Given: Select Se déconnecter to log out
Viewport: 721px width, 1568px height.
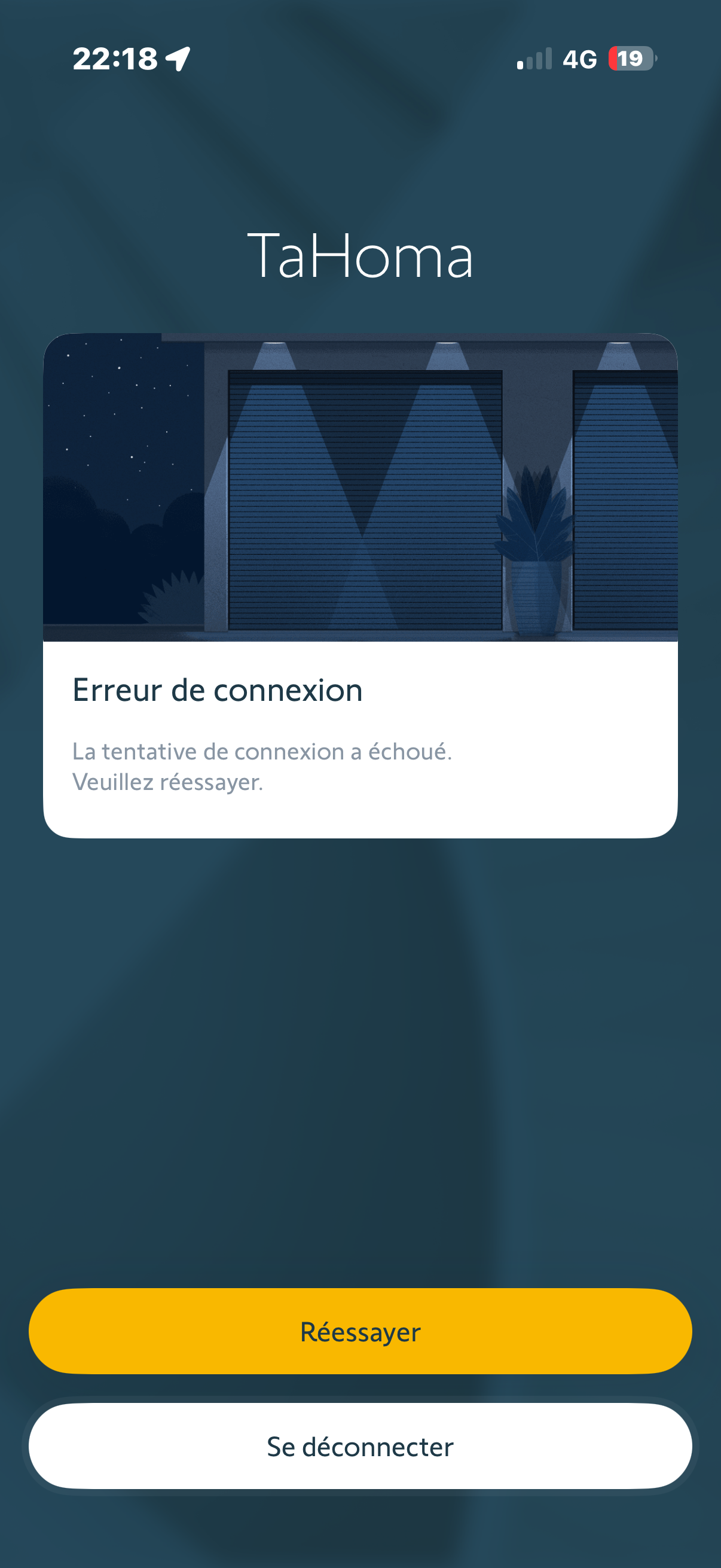Looking at the screenshot, I should (360, 1446).
